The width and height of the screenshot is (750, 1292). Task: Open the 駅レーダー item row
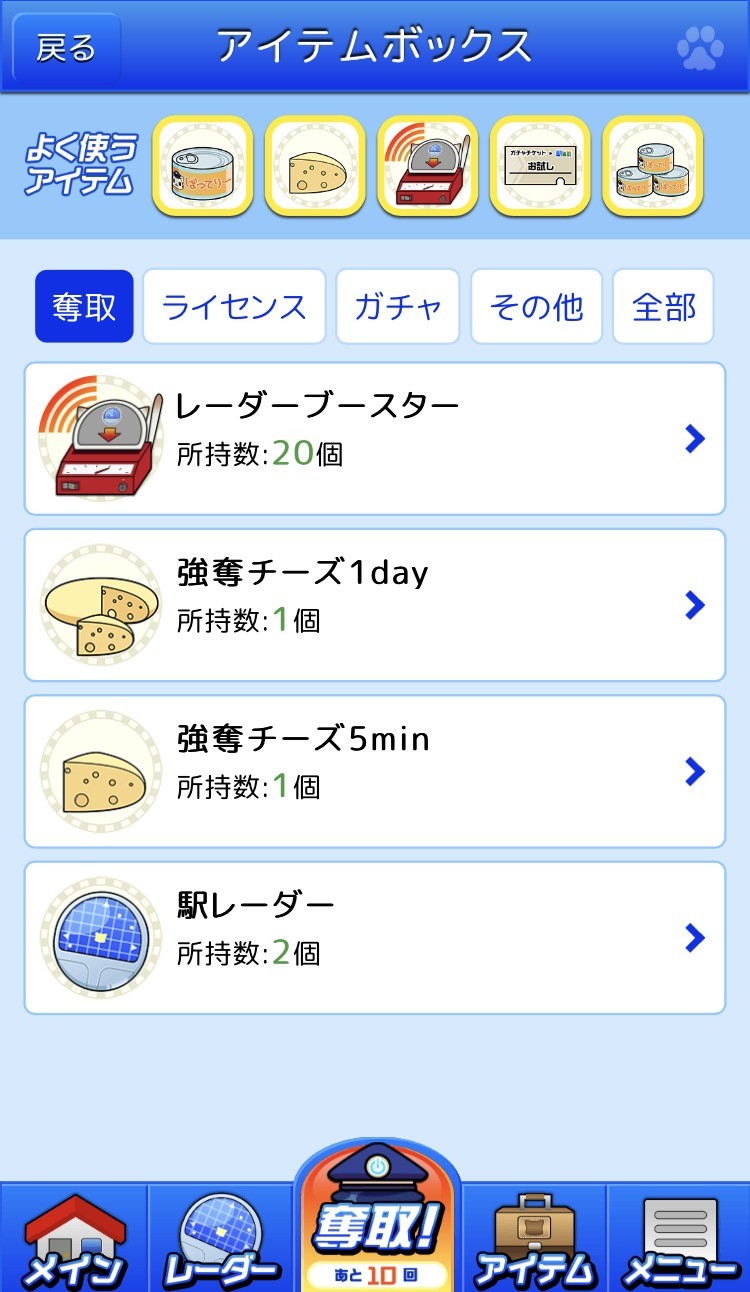[374, 938]
